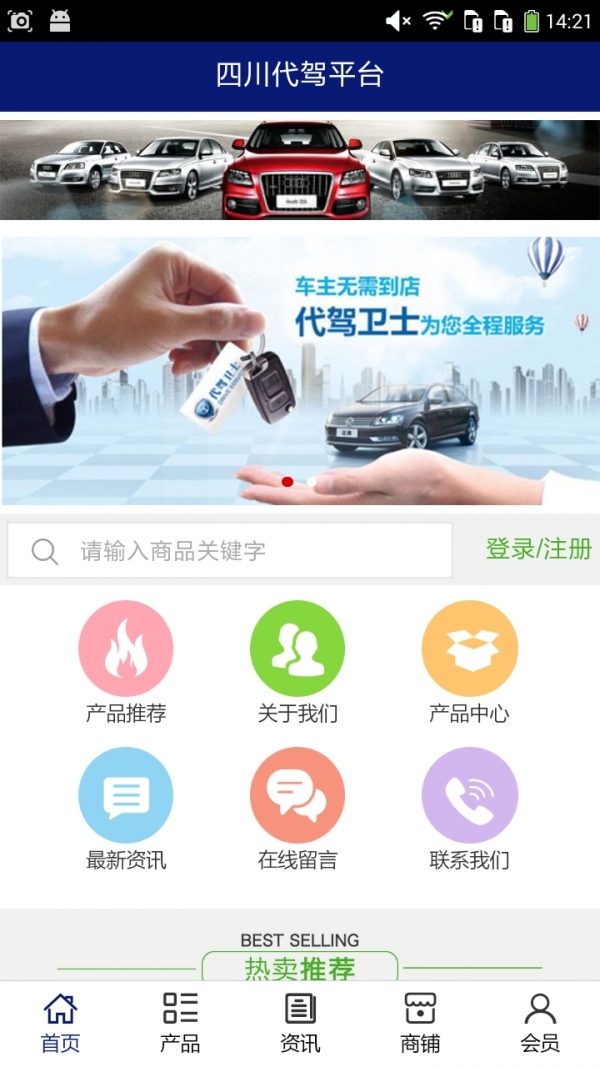Select the second carousel page dot
Image resolution: width=600 pixels, height=1067 pixels.
click(x=312, y=482)
